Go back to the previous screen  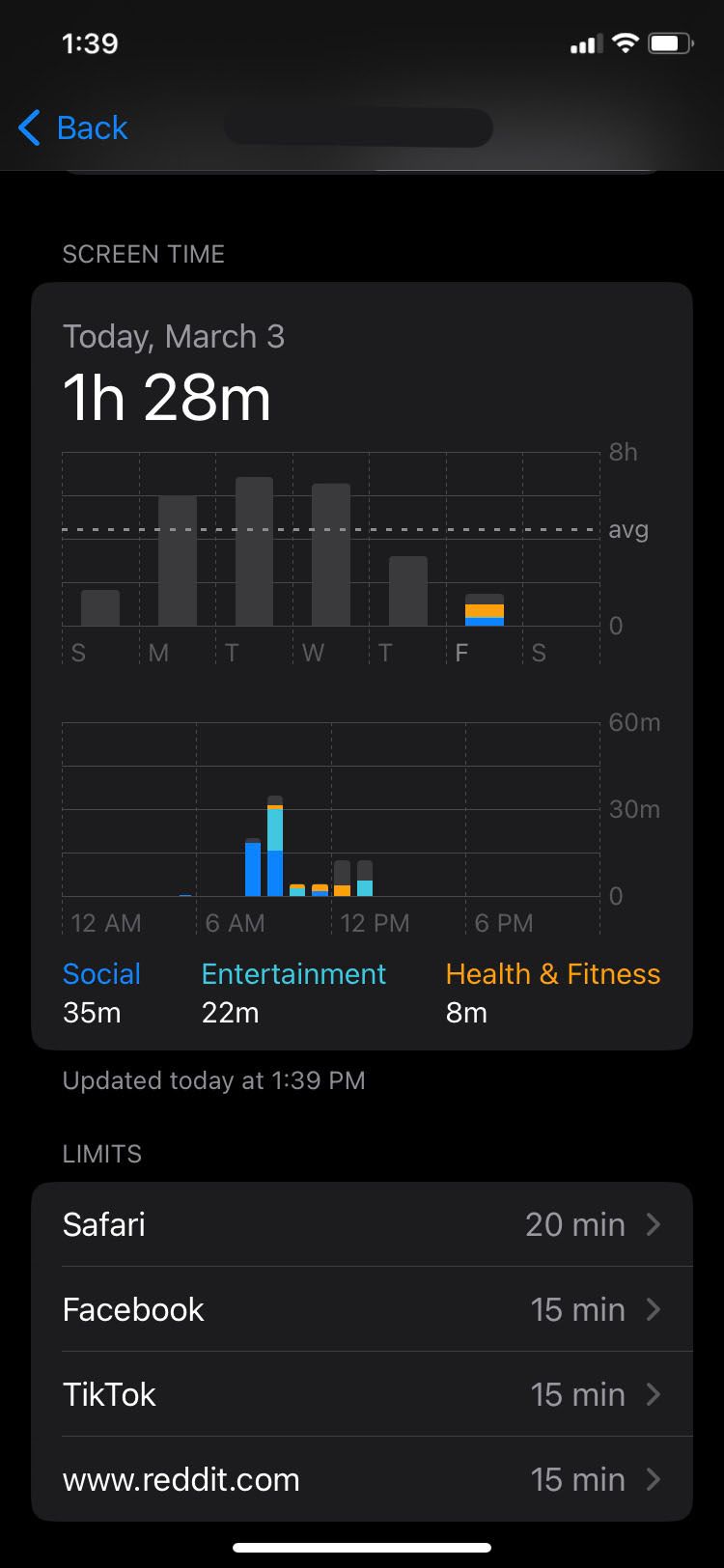pos(74,127)
